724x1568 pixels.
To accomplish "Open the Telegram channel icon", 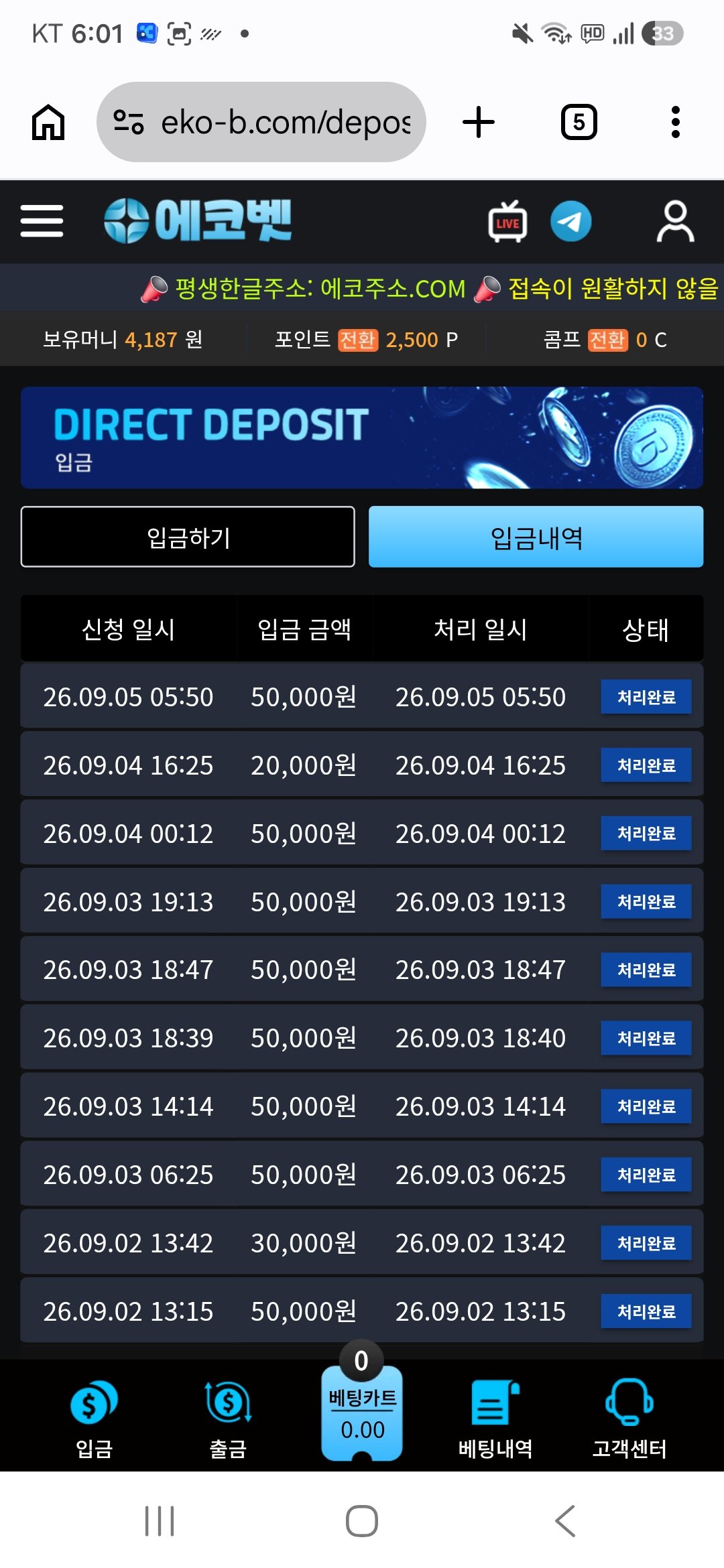I will tap(571, 221).
